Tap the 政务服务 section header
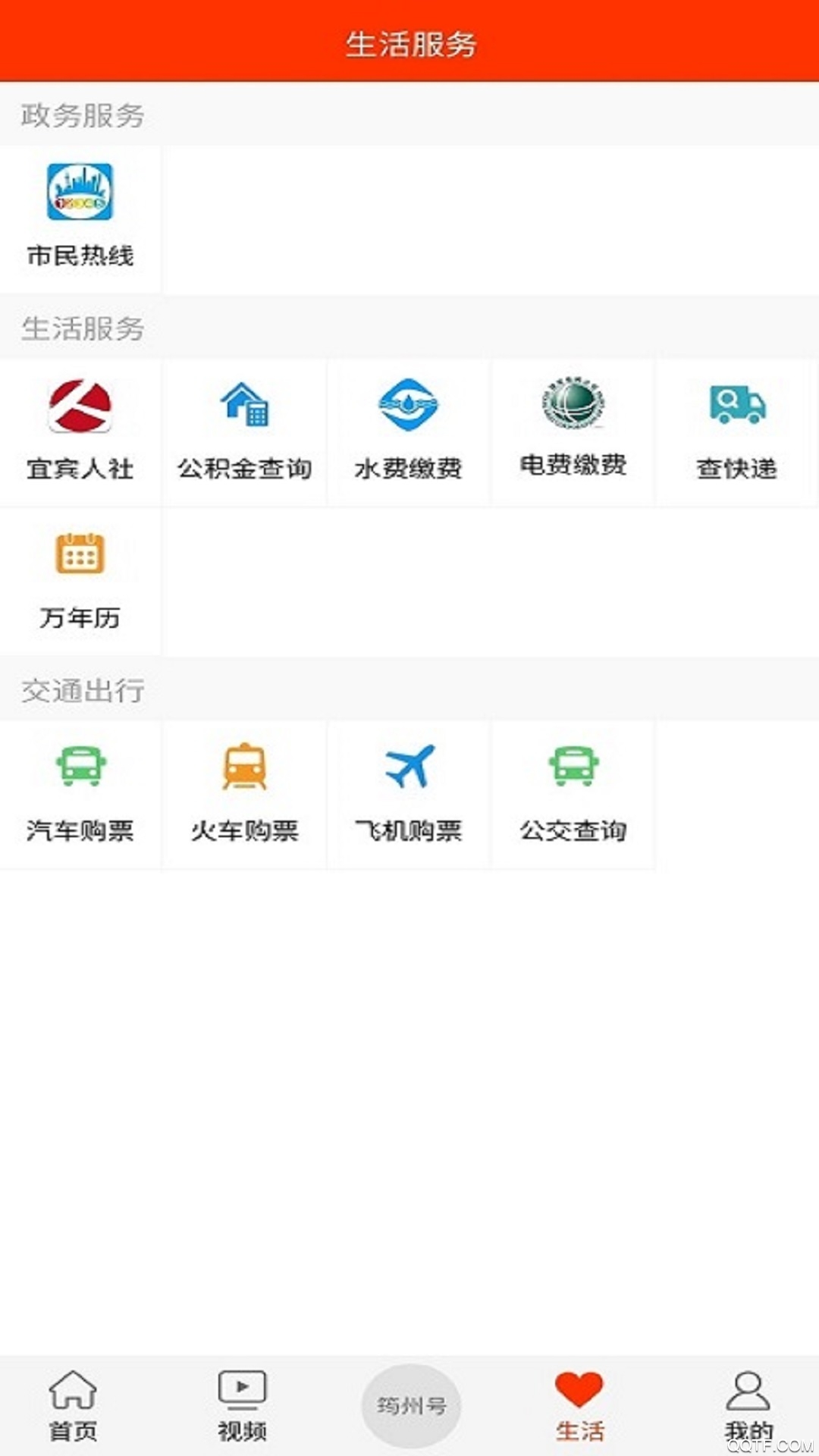The width and height of the screenshot is (819, 1456). click(x=83, y=115)
